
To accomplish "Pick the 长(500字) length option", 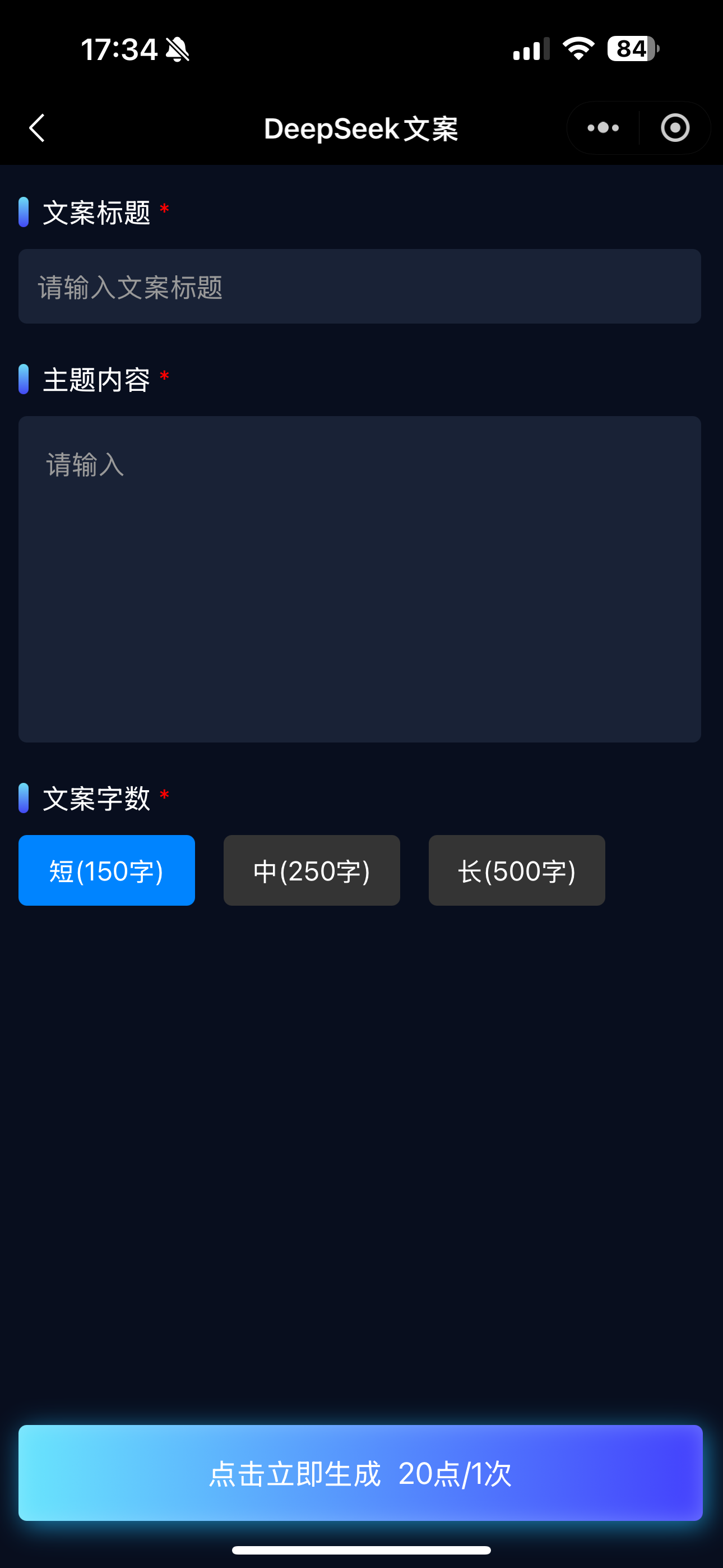I will coord(517,870).
